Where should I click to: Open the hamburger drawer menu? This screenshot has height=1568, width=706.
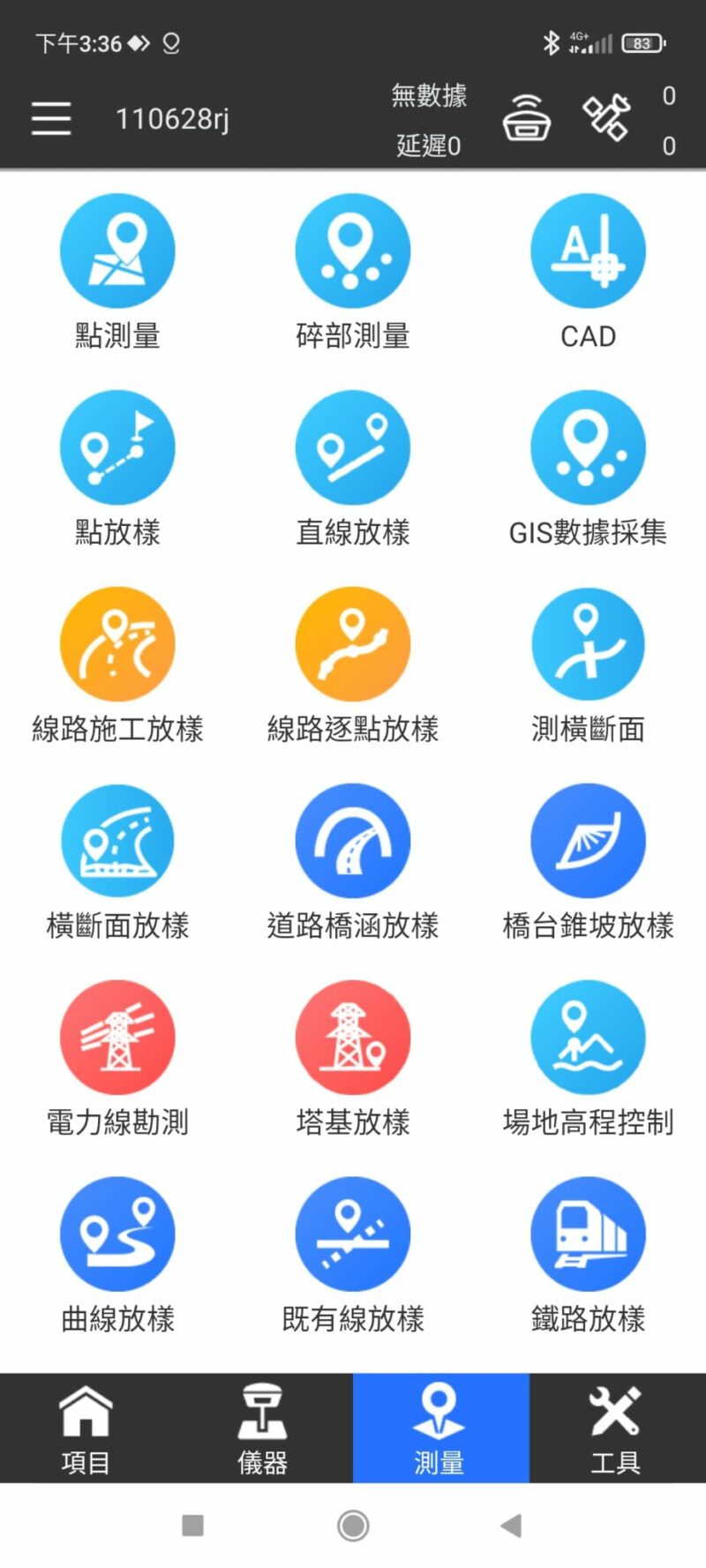pyautogui.click(x=51, y=118)
